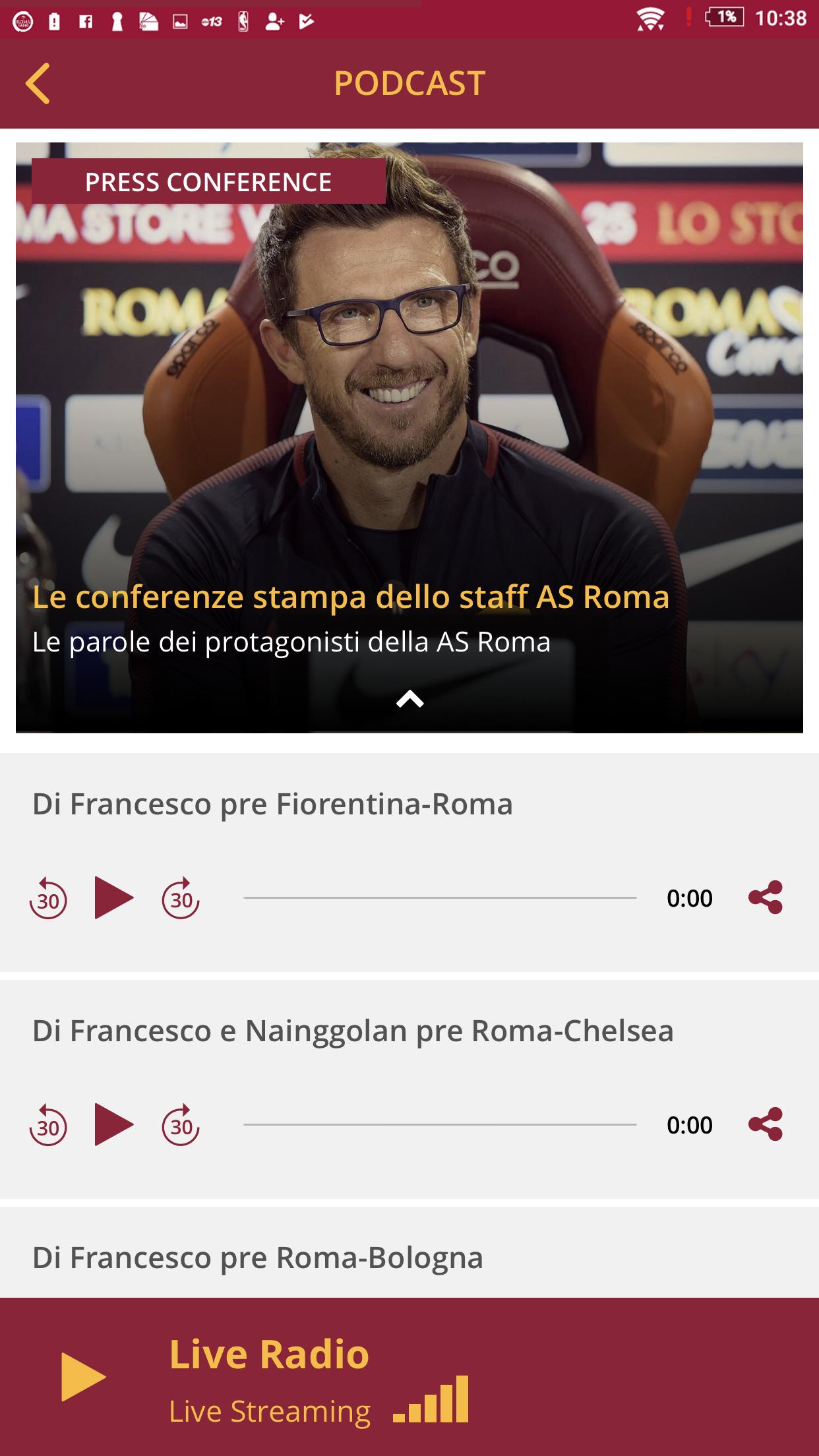The height and width of the screenshot is (1456, 819).
Task: Play the Di Francesco pre Fiorentina-Roma podcast
Action: [116, 897]
